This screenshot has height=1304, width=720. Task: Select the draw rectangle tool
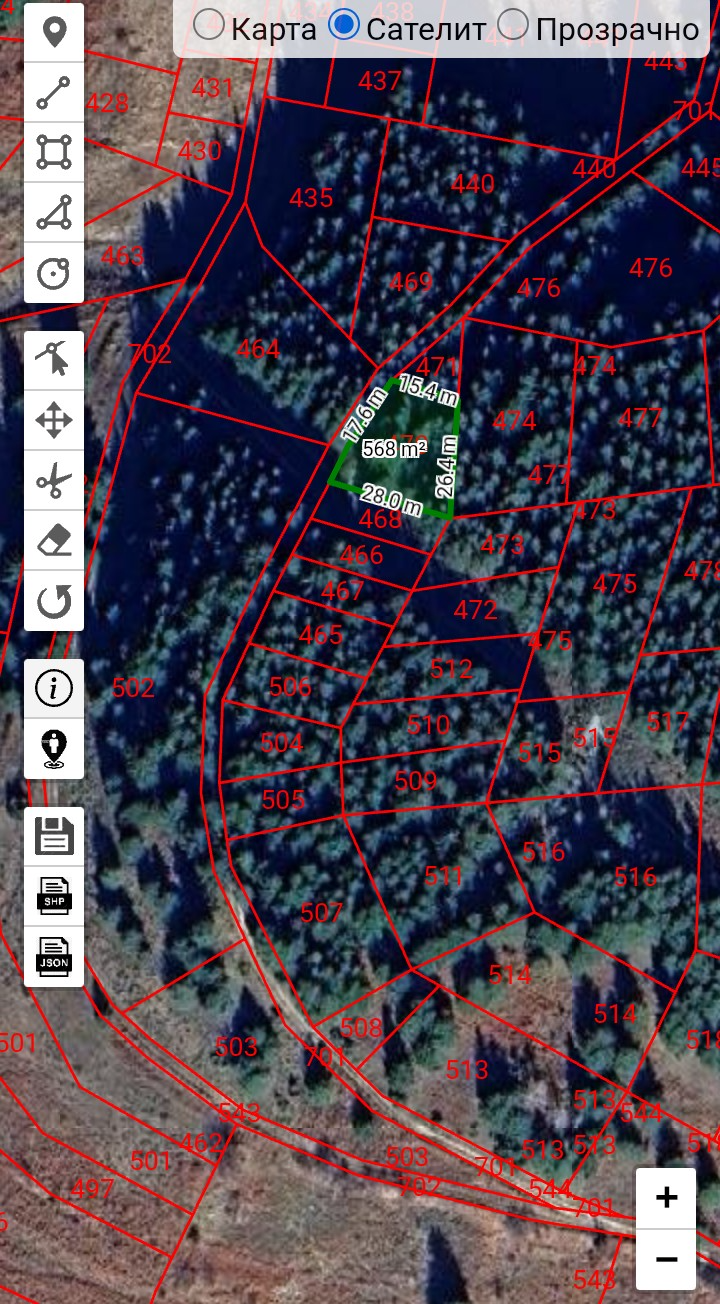coord(54,152)
